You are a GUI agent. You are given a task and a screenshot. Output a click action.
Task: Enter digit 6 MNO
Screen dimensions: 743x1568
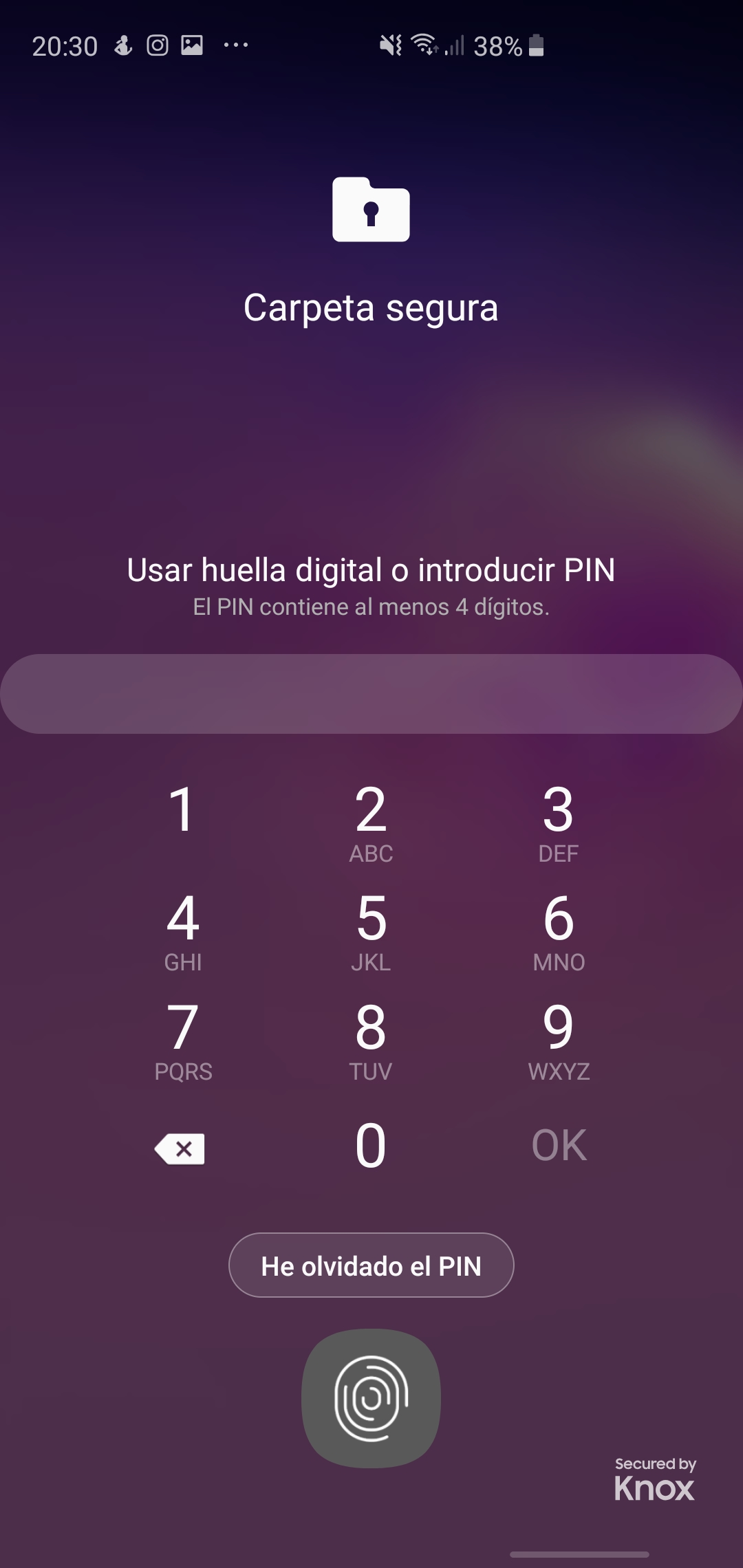(559, 931)
